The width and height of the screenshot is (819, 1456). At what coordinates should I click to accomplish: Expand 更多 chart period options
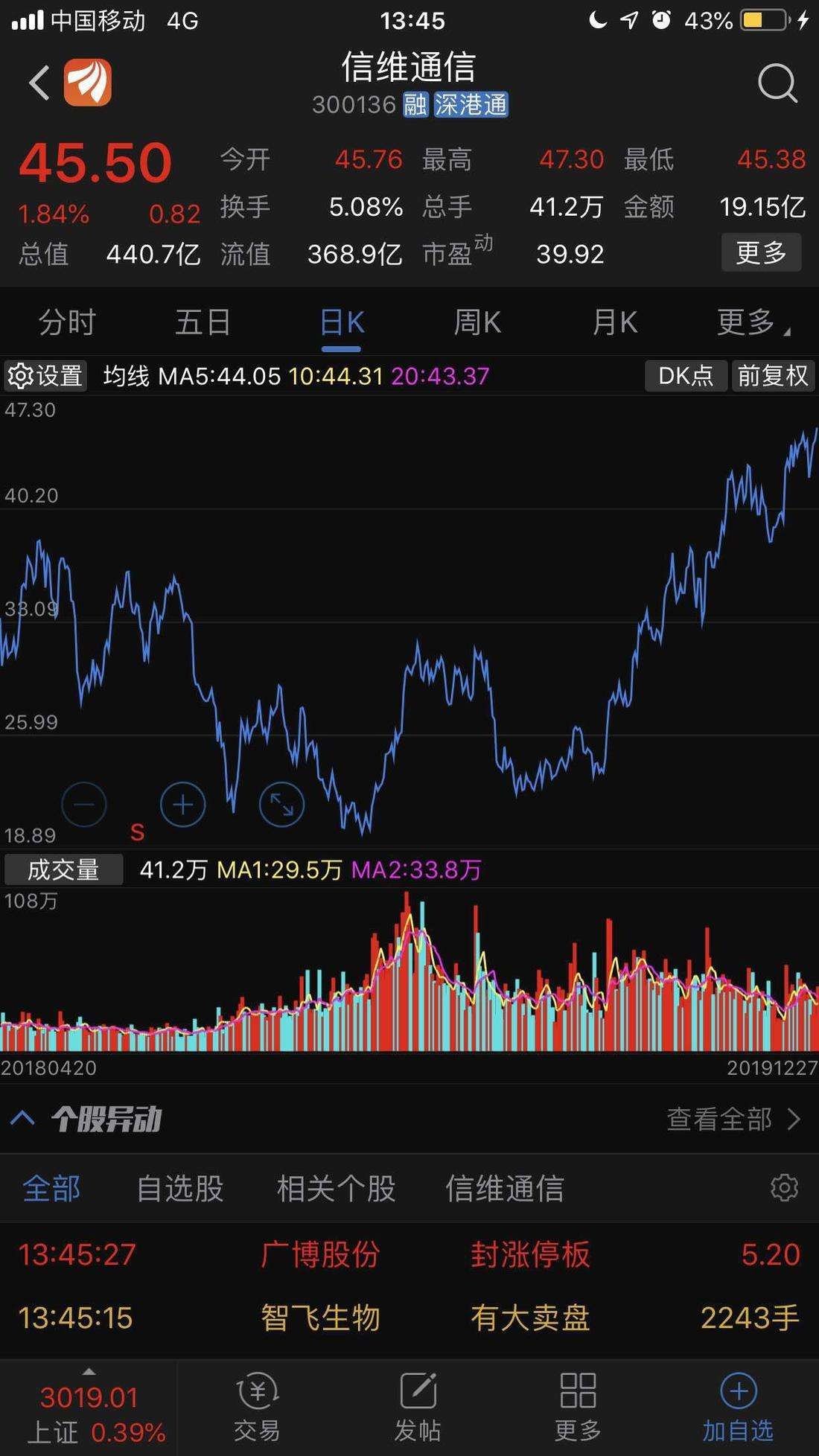point(745,322)
